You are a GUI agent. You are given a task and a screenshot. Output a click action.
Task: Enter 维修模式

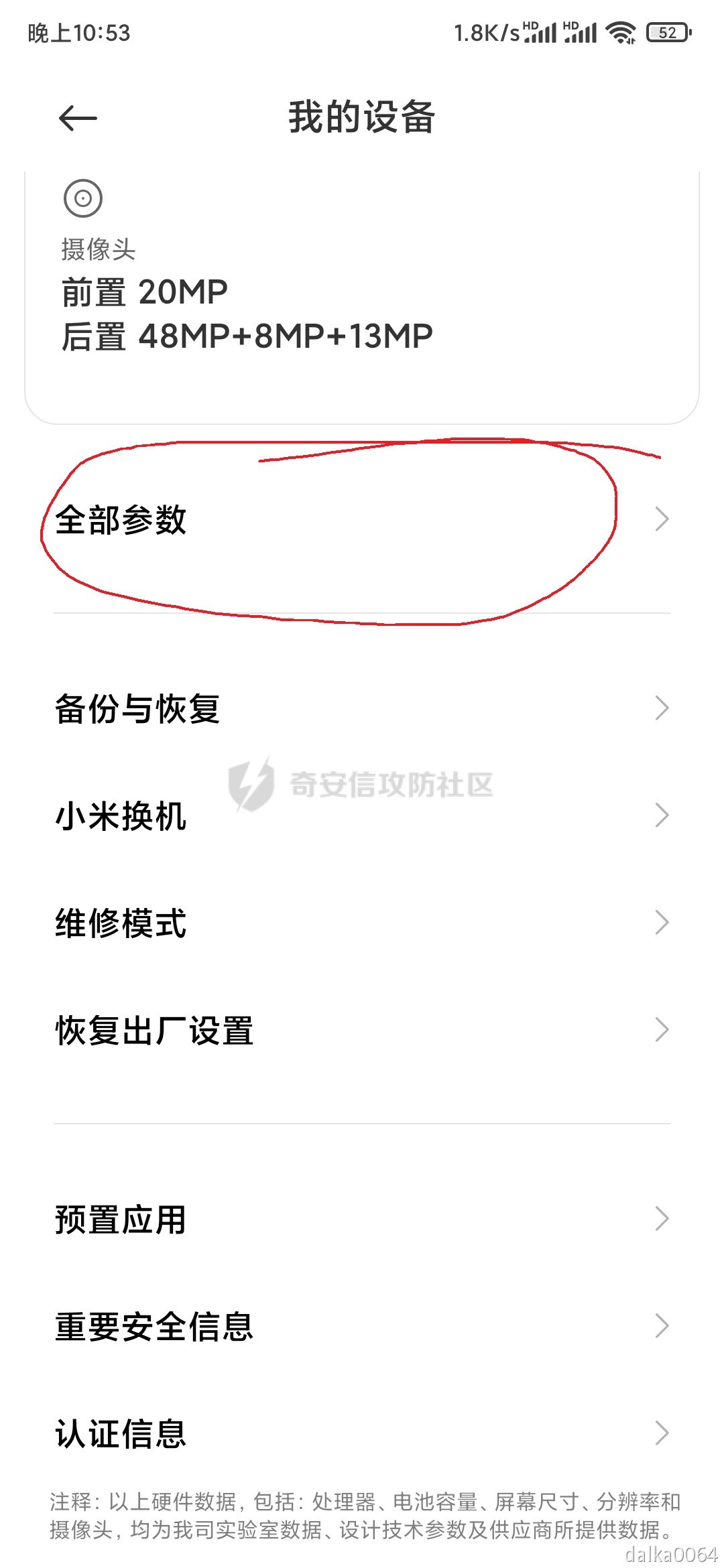point(362,923)
